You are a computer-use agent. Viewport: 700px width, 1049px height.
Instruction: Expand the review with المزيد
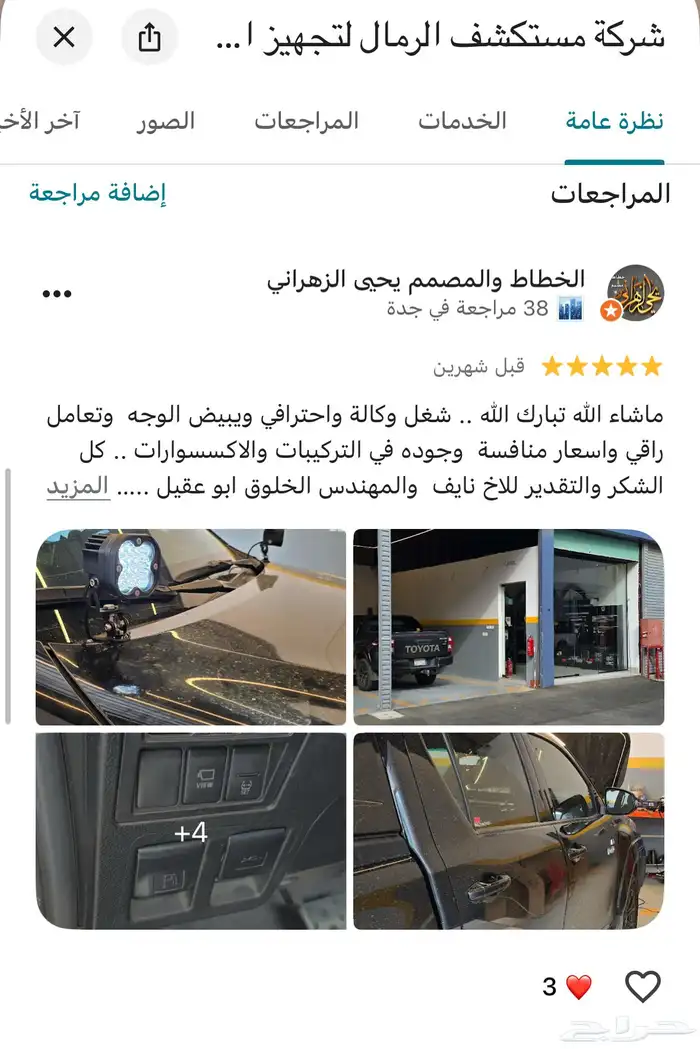click(x=78, y=486)
